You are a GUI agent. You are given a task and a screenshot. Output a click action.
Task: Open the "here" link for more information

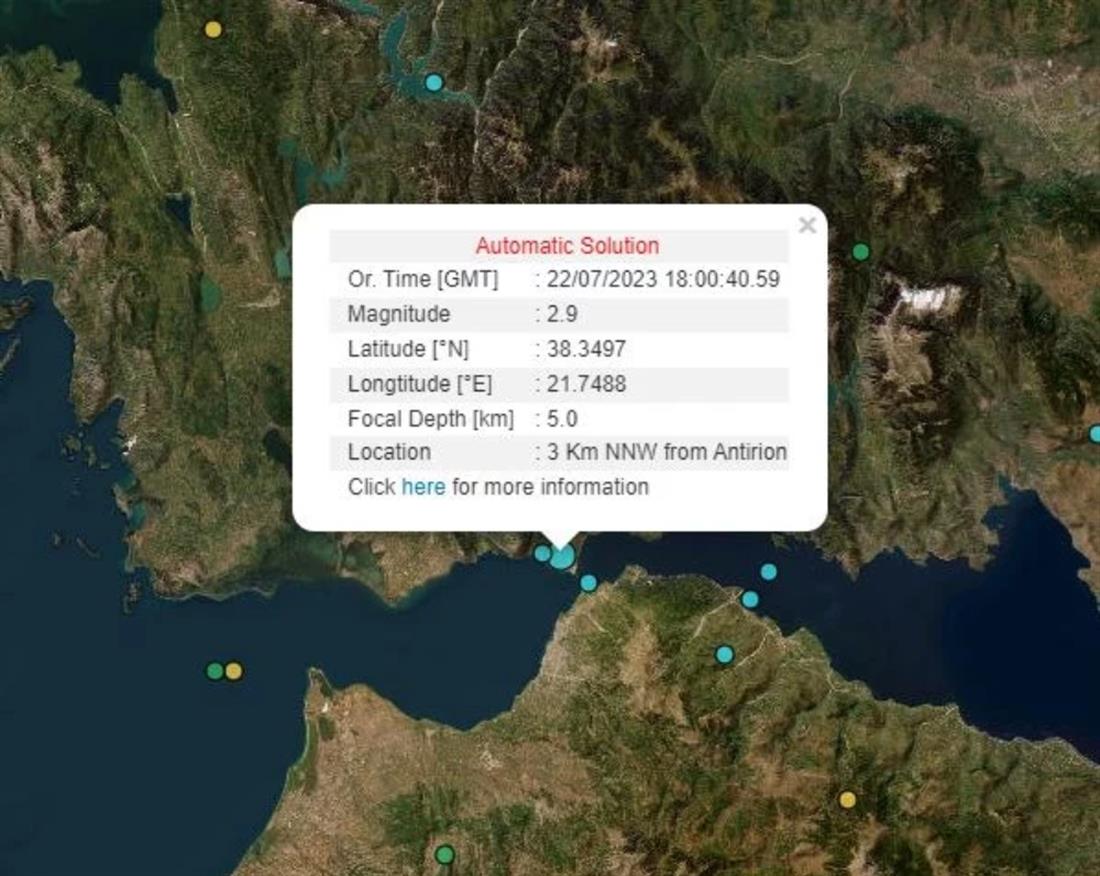(423, 487)
